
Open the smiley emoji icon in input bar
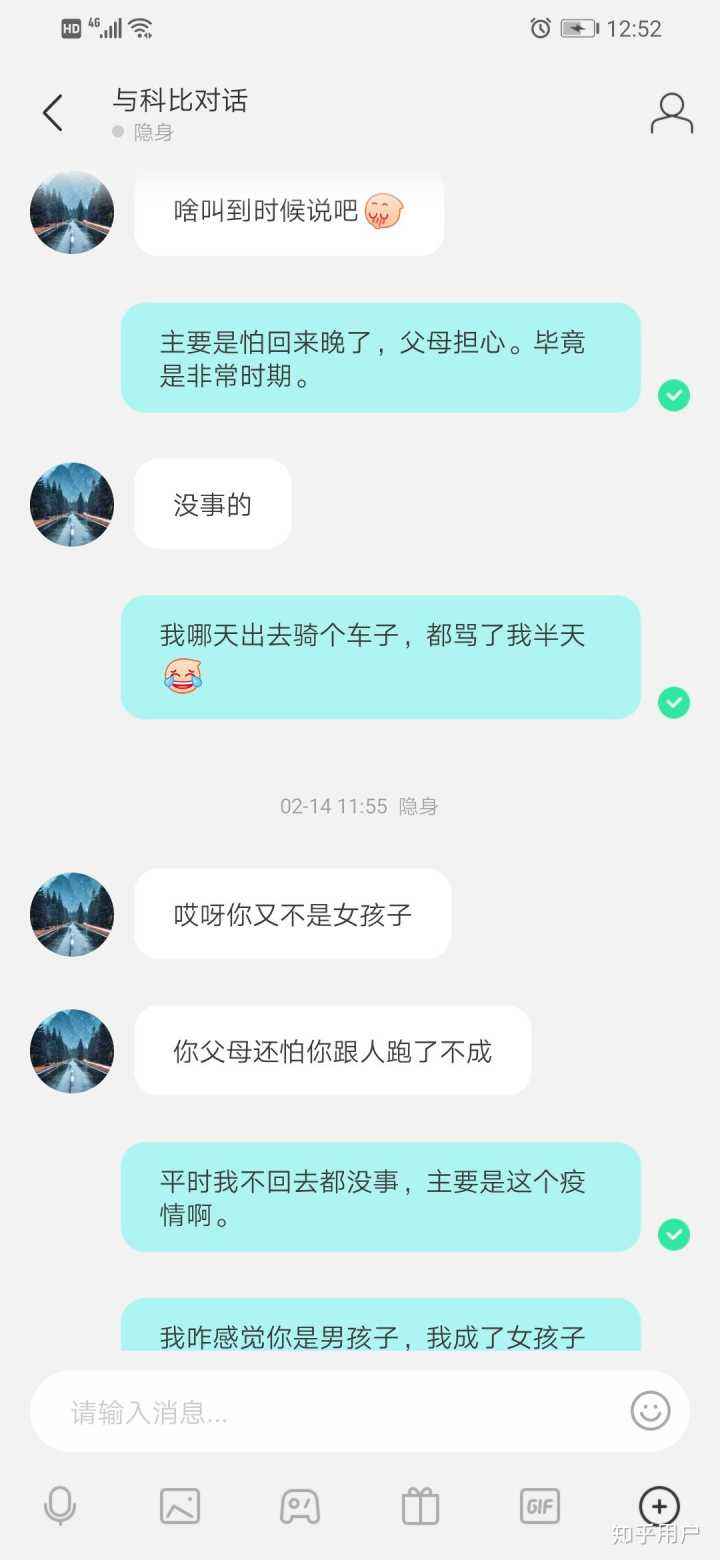[x=650, y=1411]
